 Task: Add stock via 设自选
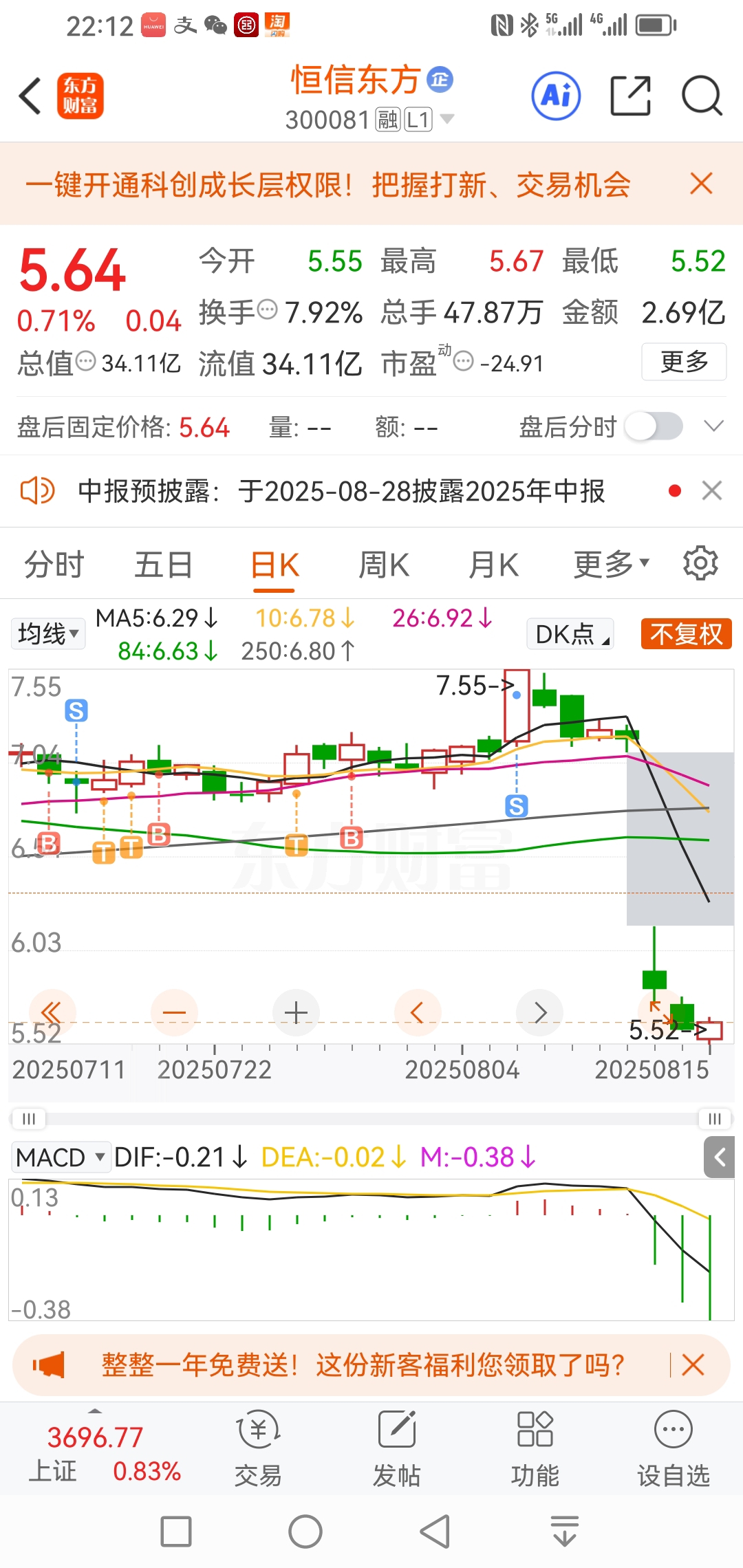pyautogui.click(x=673, y=1447)
